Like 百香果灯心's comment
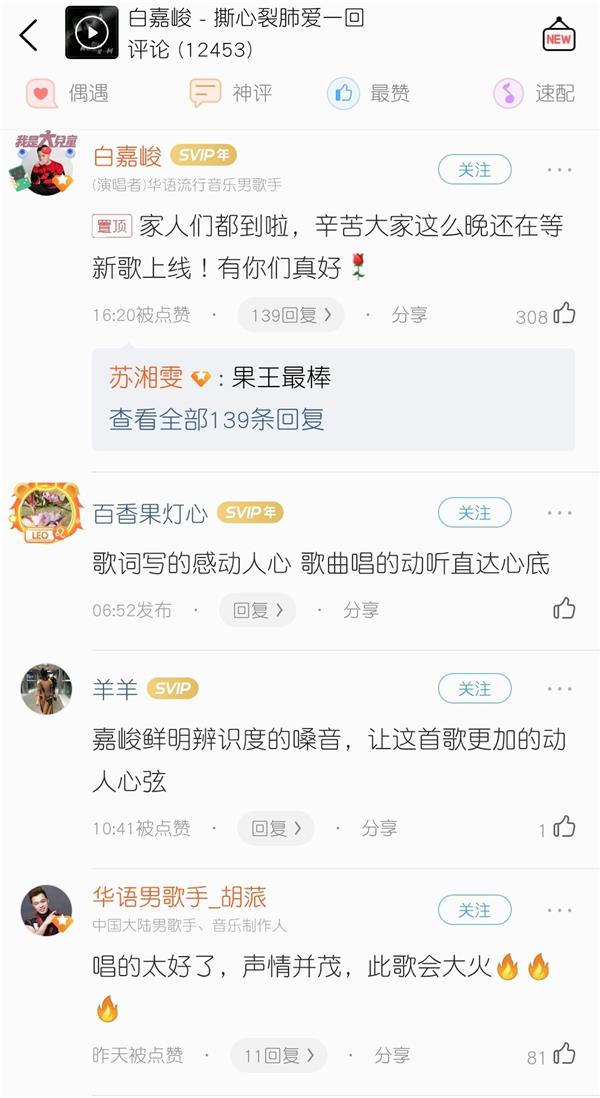The width and height of the screenshot is (600, 1098). click(x=564, y=609)
